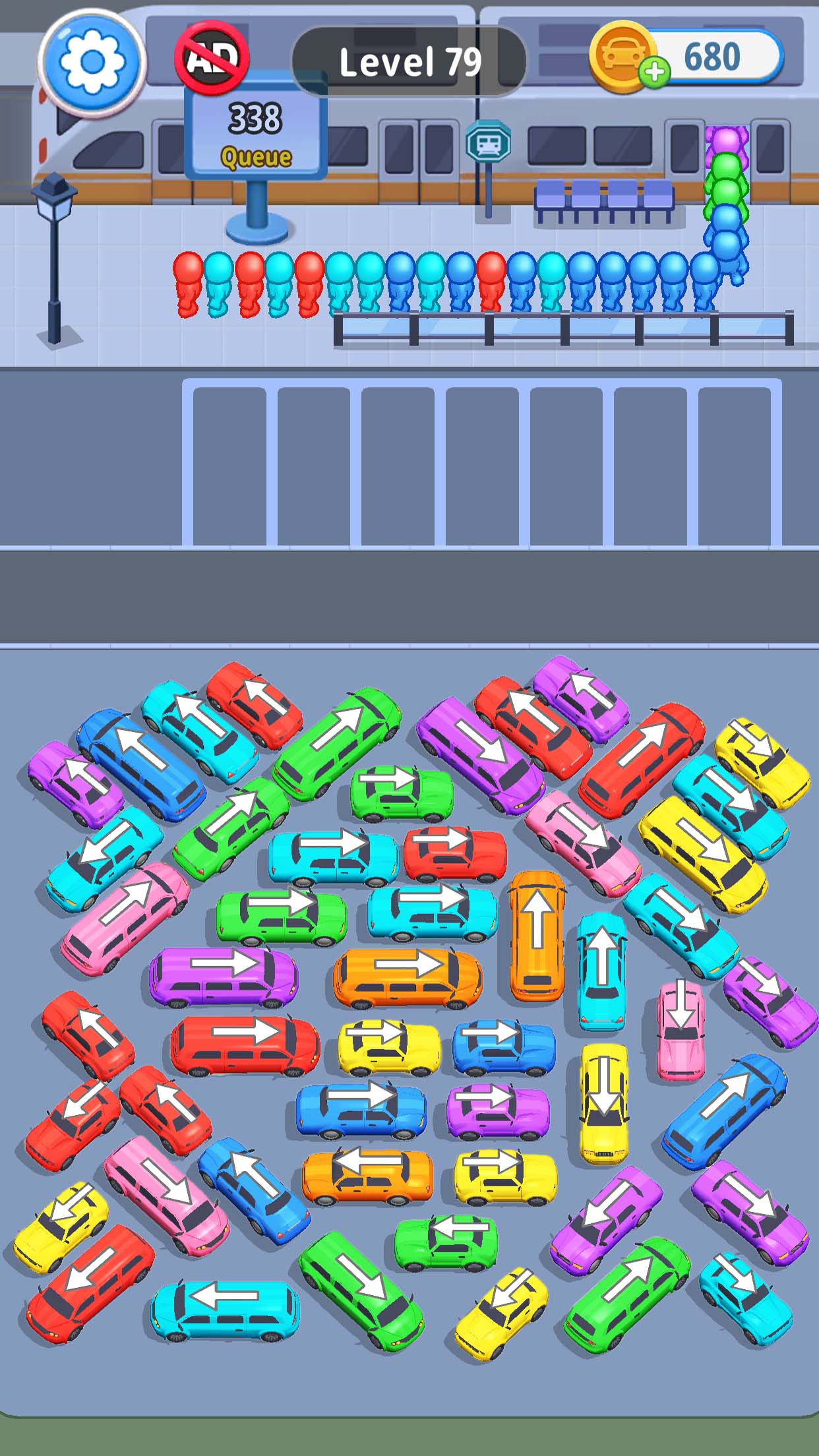The image size is (819, 1456).
Task: Tap the yellow car pointing straight down
Action: 604,1103
